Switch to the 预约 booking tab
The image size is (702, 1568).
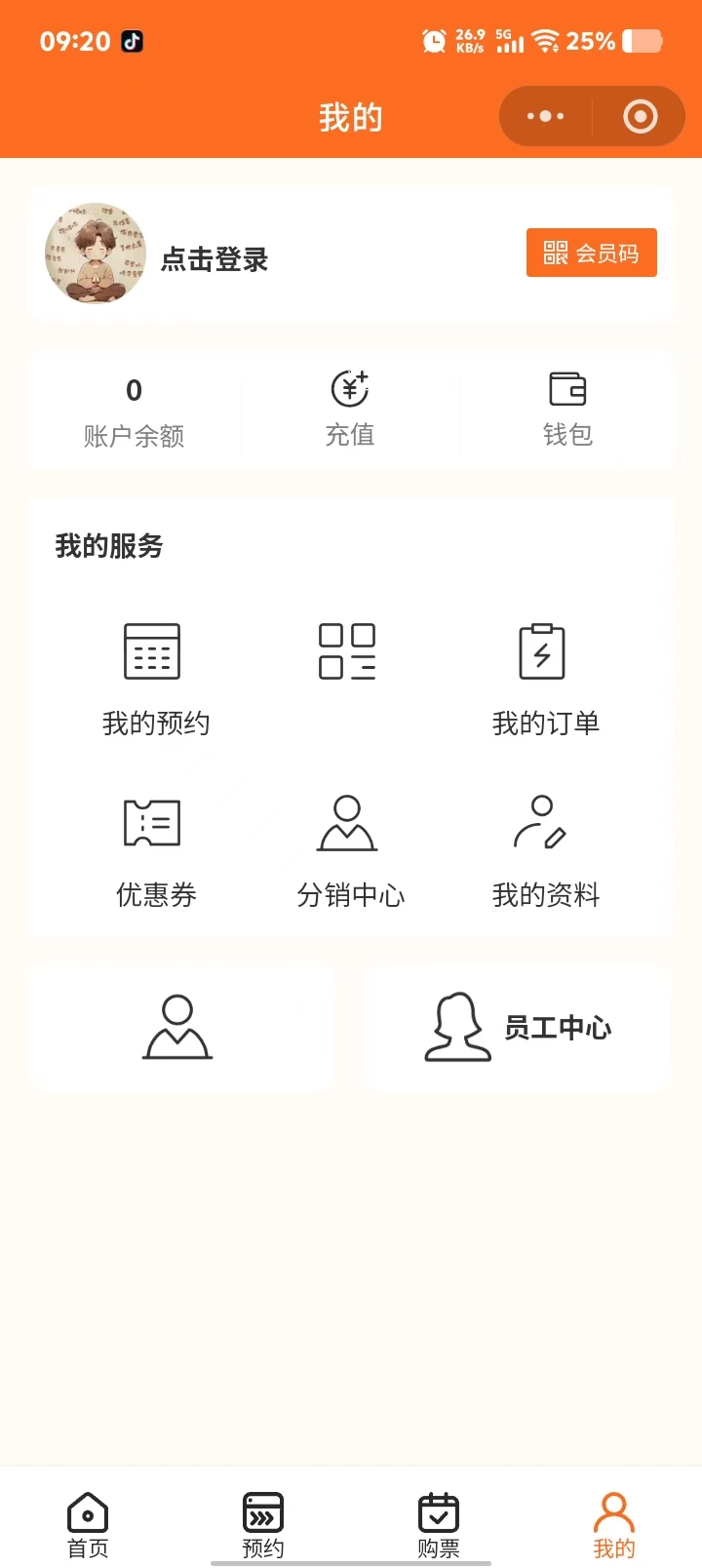[263, 1524]
